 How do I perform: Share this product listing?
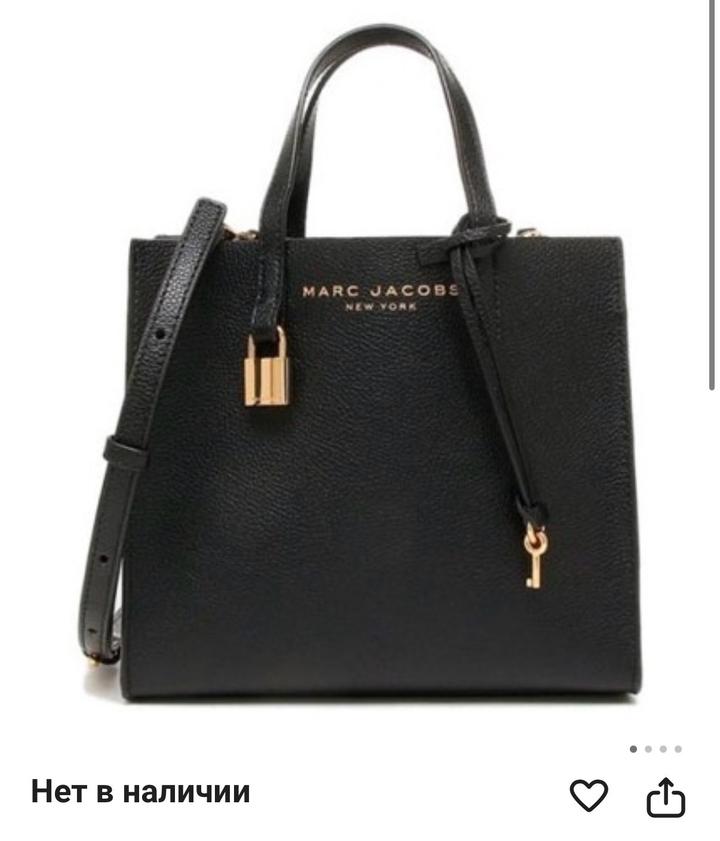click(x=666, y=796)
